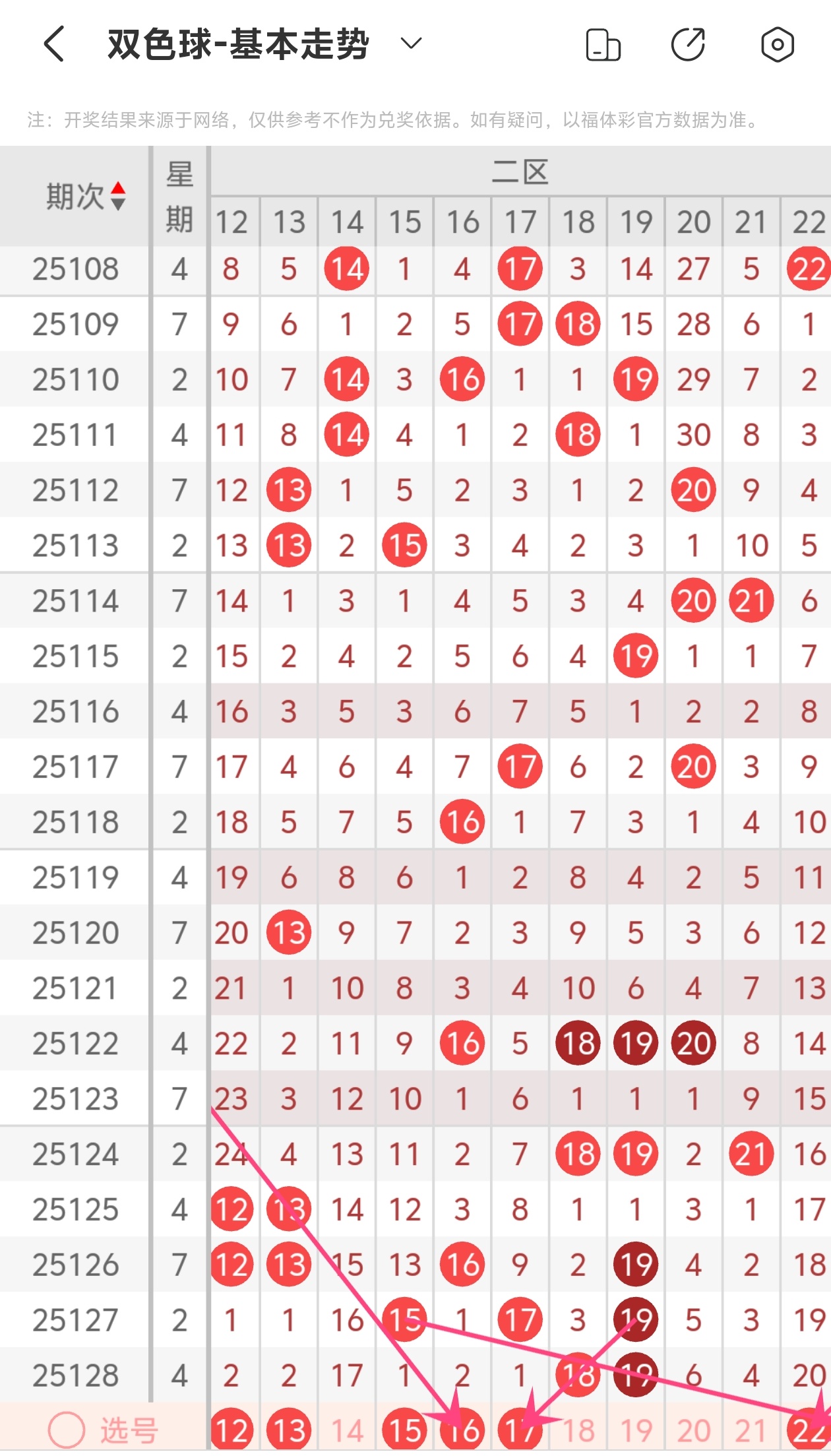Select number 14 in the 选号 row
The width and height of the screenshot is (831, 1456).
[x=347, y=1430]
